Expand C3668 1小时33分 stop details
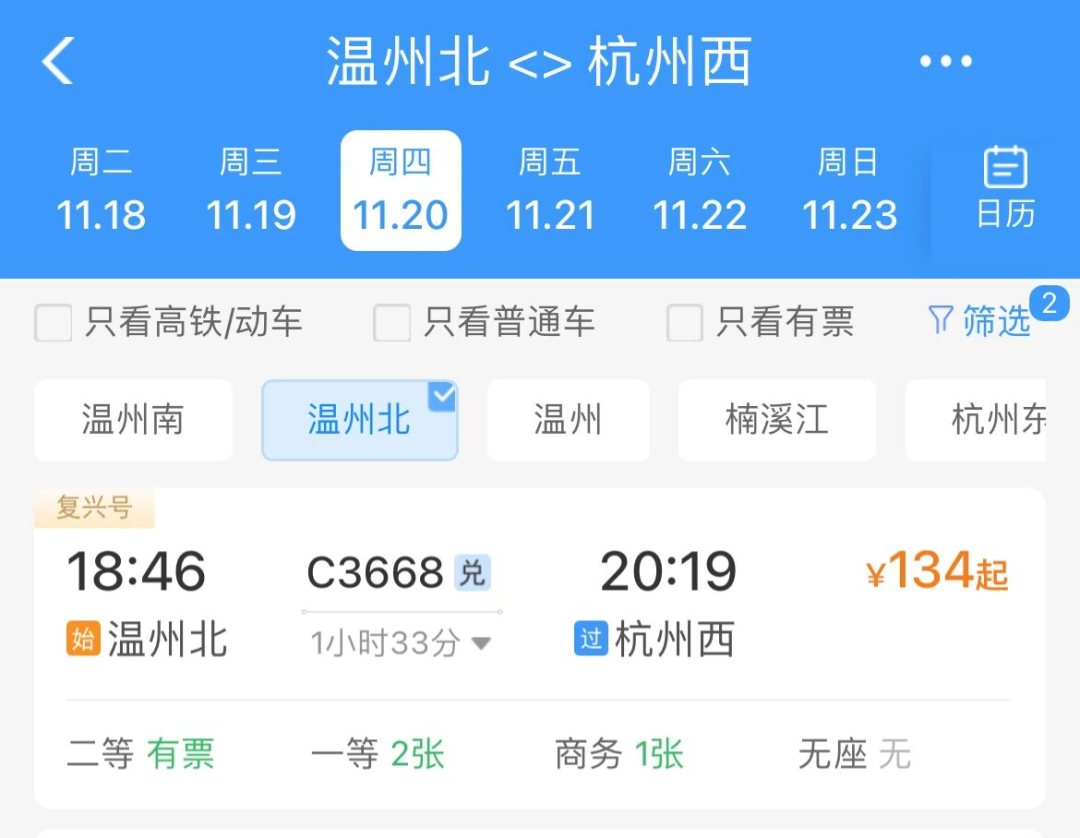 click(x=401, y=643)
